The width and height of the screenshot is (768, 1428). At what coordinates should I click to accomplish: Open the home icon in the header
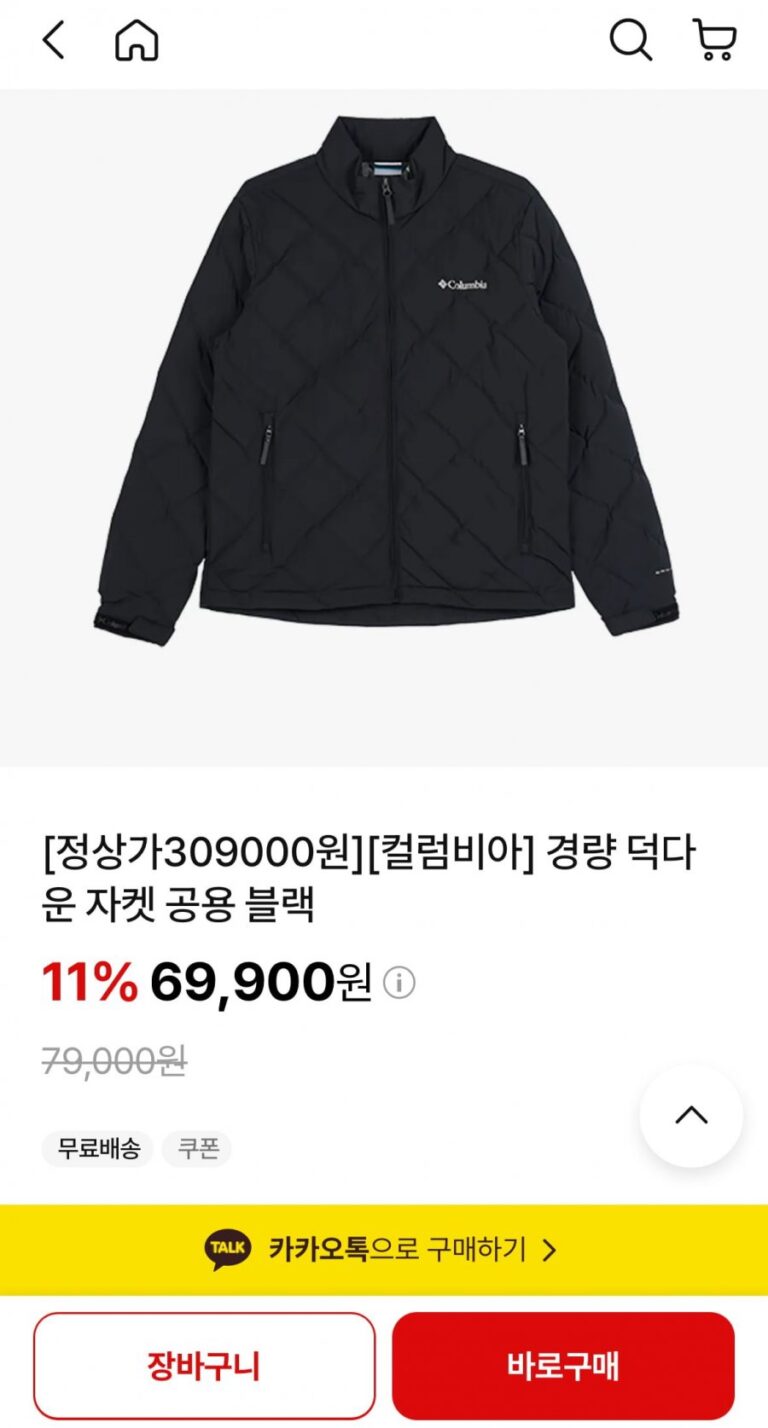pyautogui.click(x=137, y=41)
